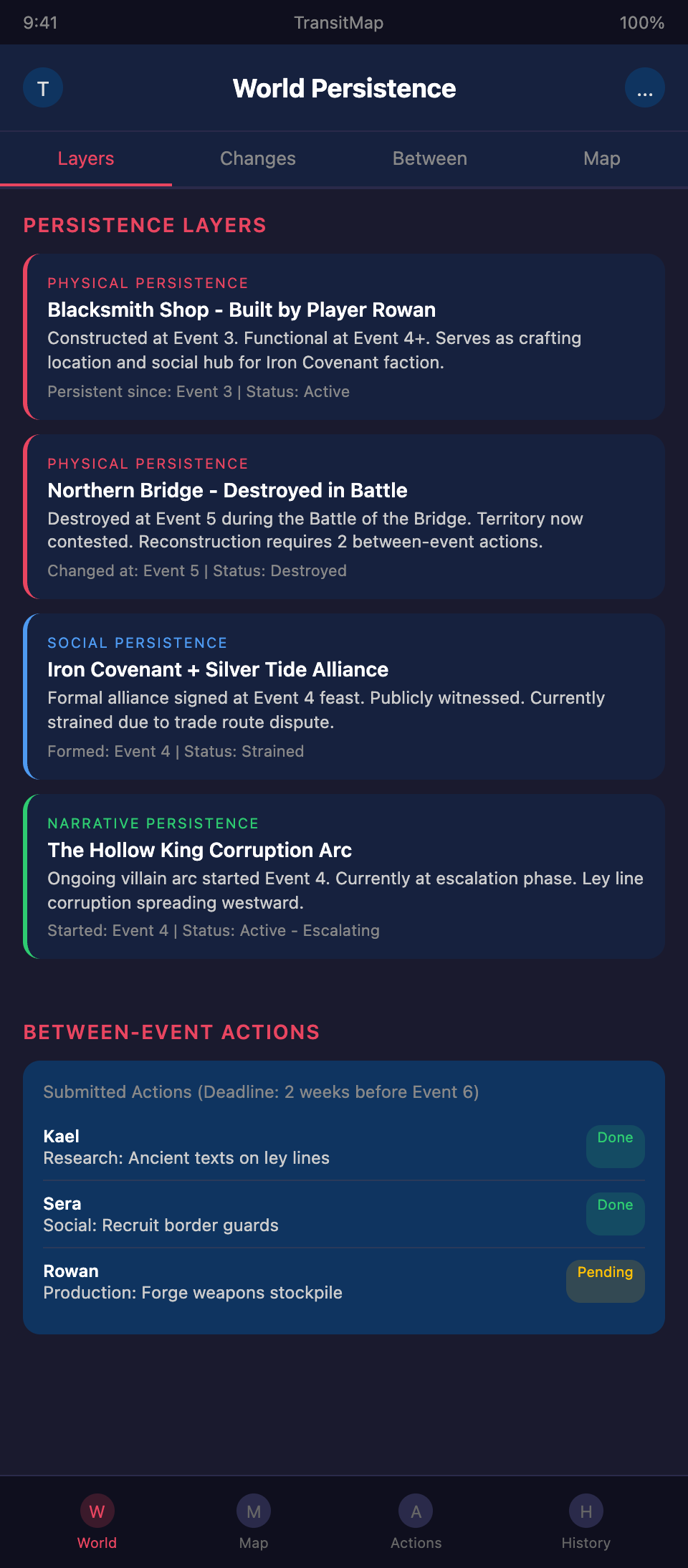Screen dimensions: 688x1568
Task: Tap the World item in bottom navigation
Action: coord(97,1522)
